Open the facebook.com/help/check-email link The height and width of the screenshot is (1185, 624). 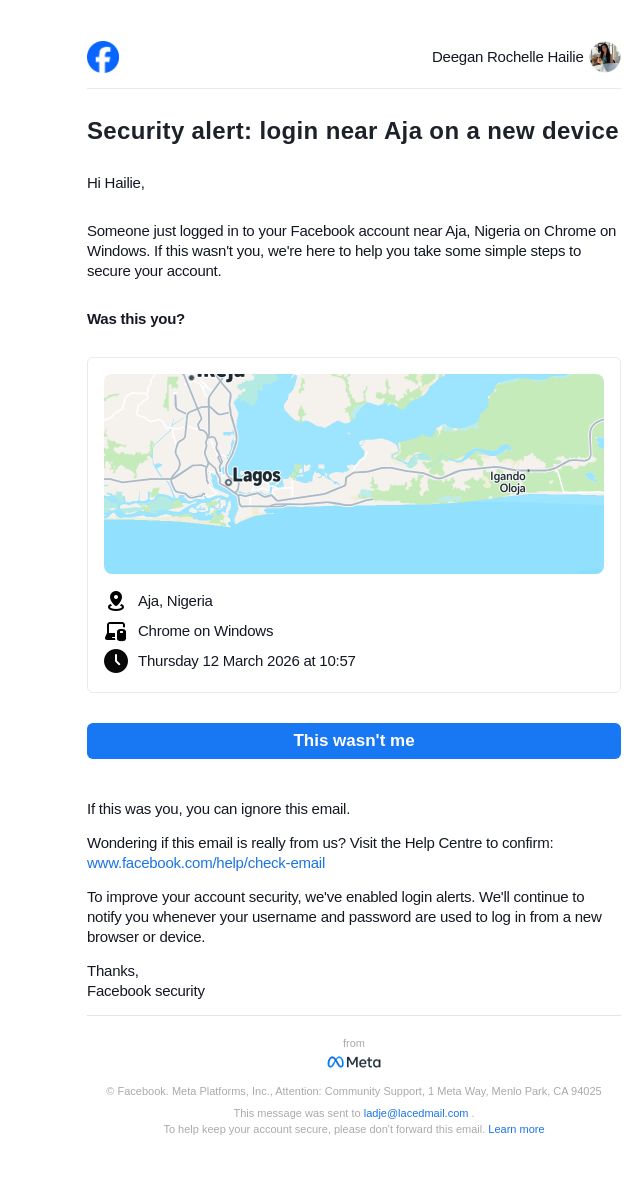(206, 863)
